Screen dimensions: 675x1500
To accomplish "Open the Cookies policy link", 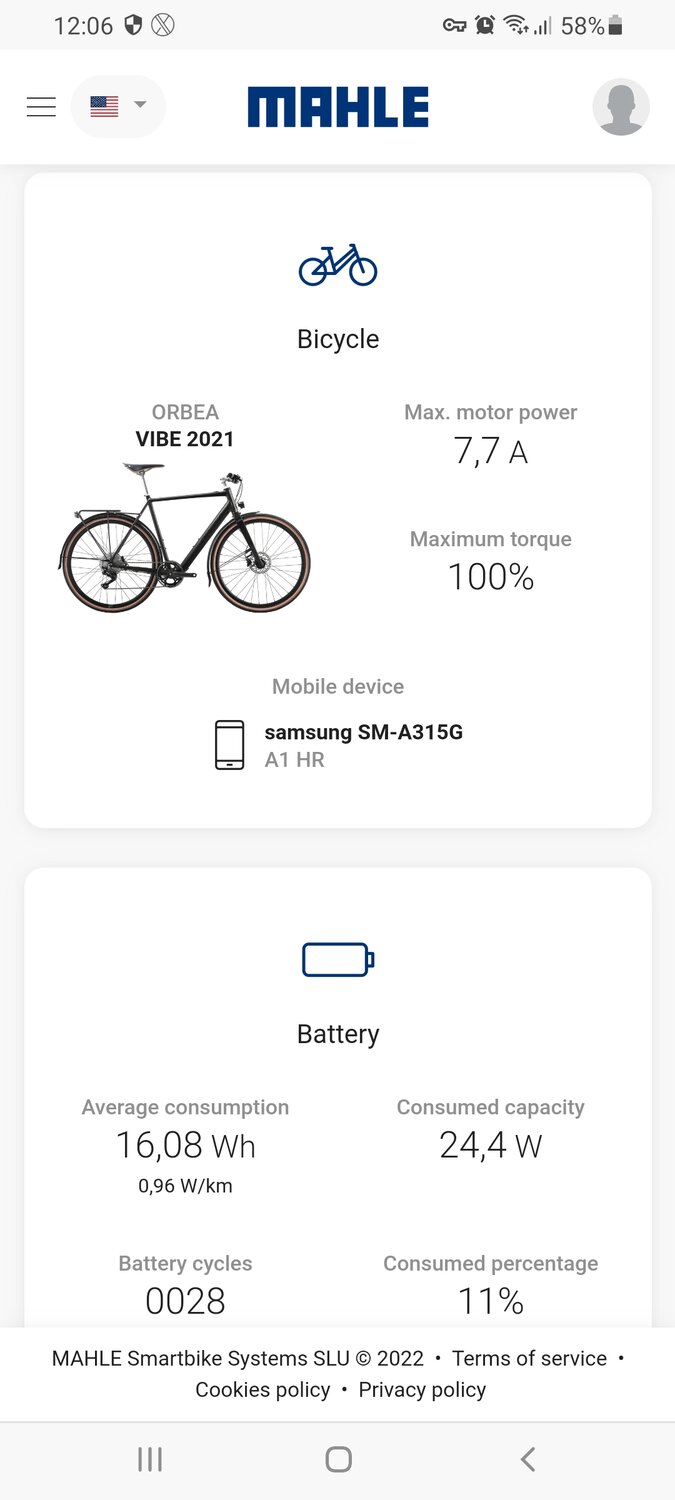I will pos(262,1389).
